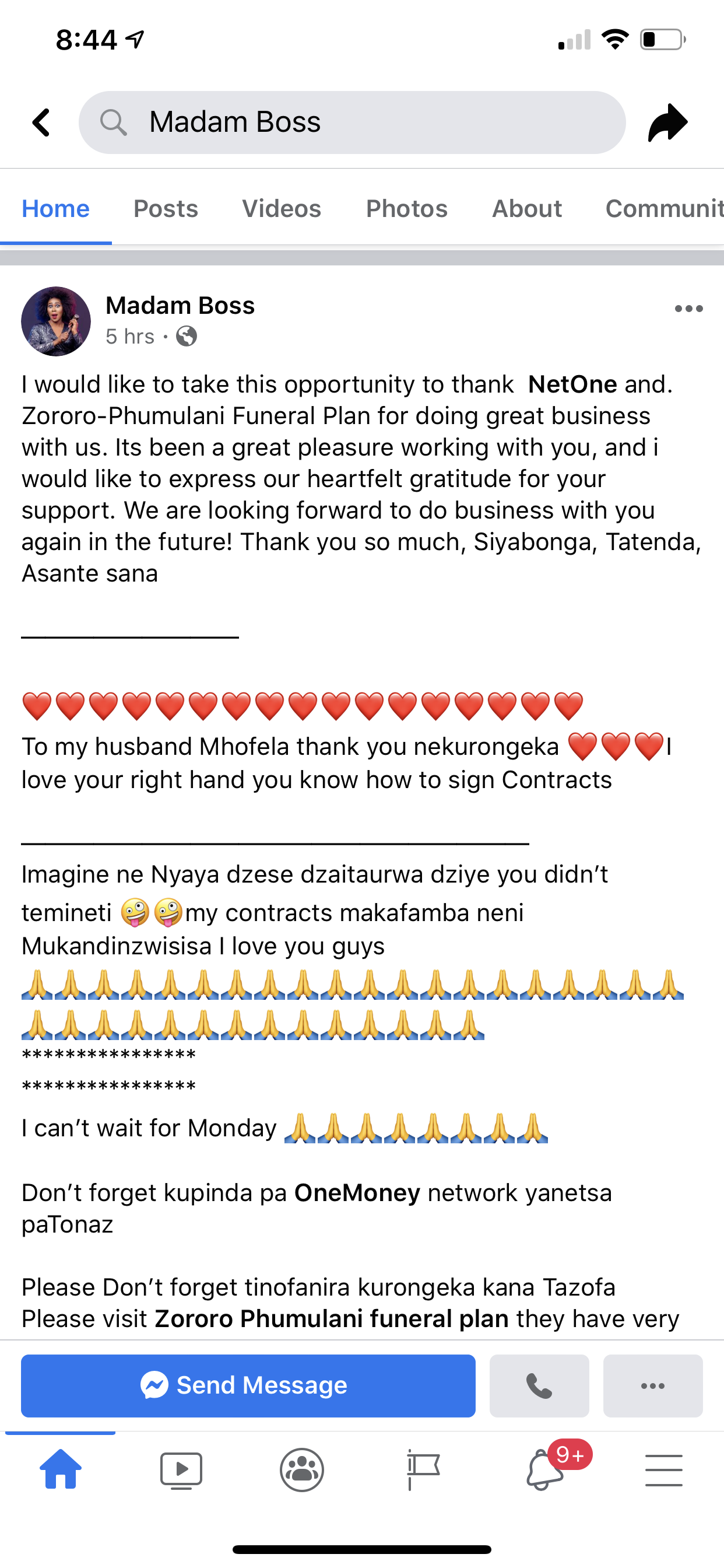Screen dimensions: 724x1568
Task: Go to the Facebook home feed
Action: [60, 1469]
